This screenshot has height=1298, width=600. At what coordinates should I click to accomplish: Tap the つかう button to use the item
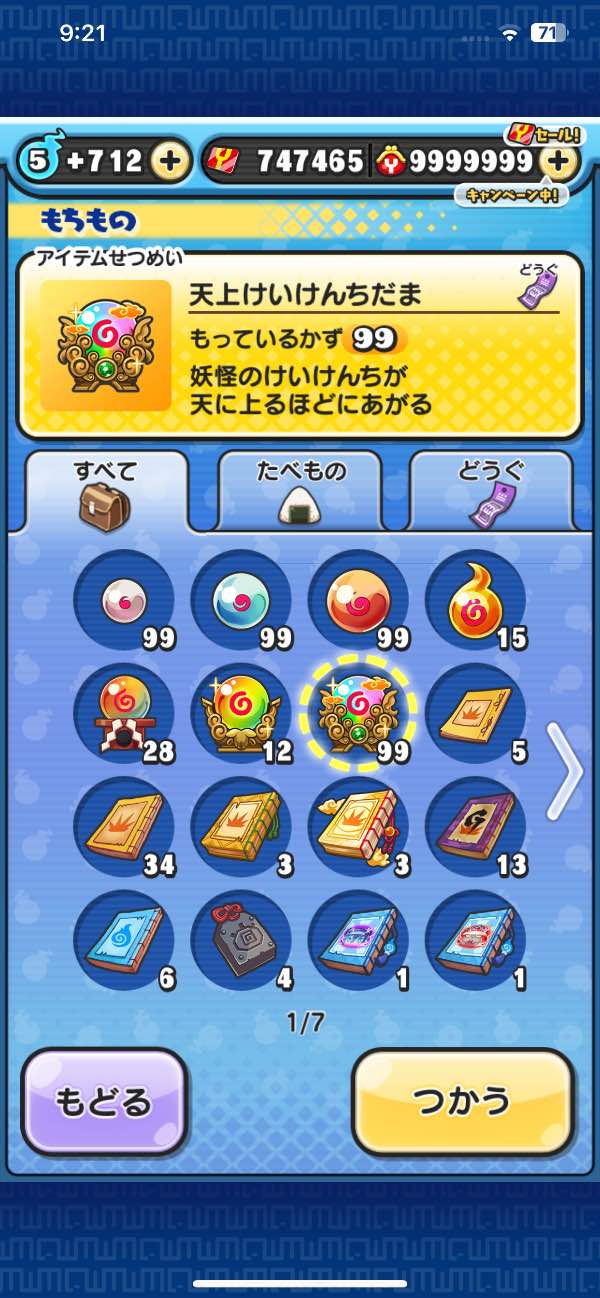(x=463, y=1101)
